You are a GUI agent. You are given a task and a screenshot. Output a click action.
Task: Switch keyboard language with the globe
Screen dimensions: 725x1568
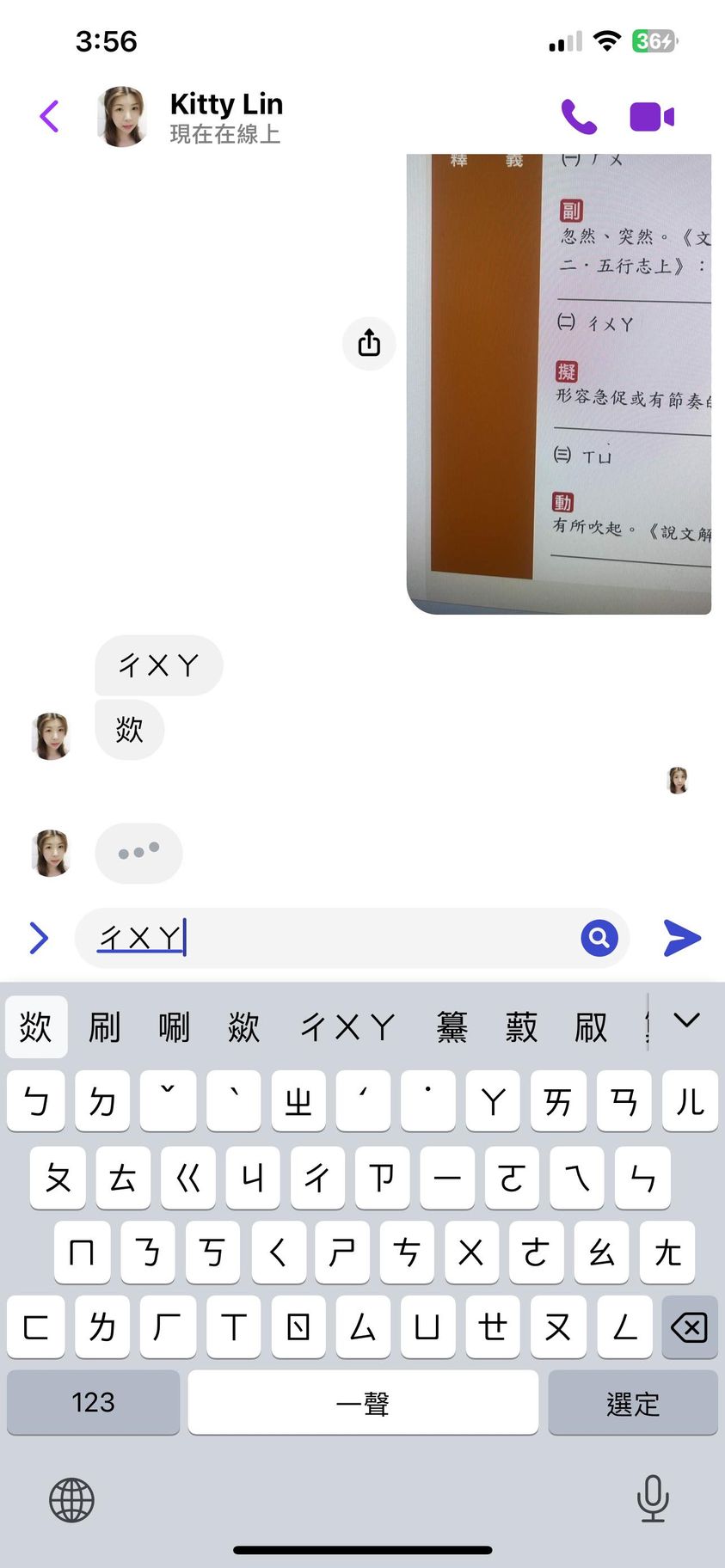click(x=71, y=1500)
